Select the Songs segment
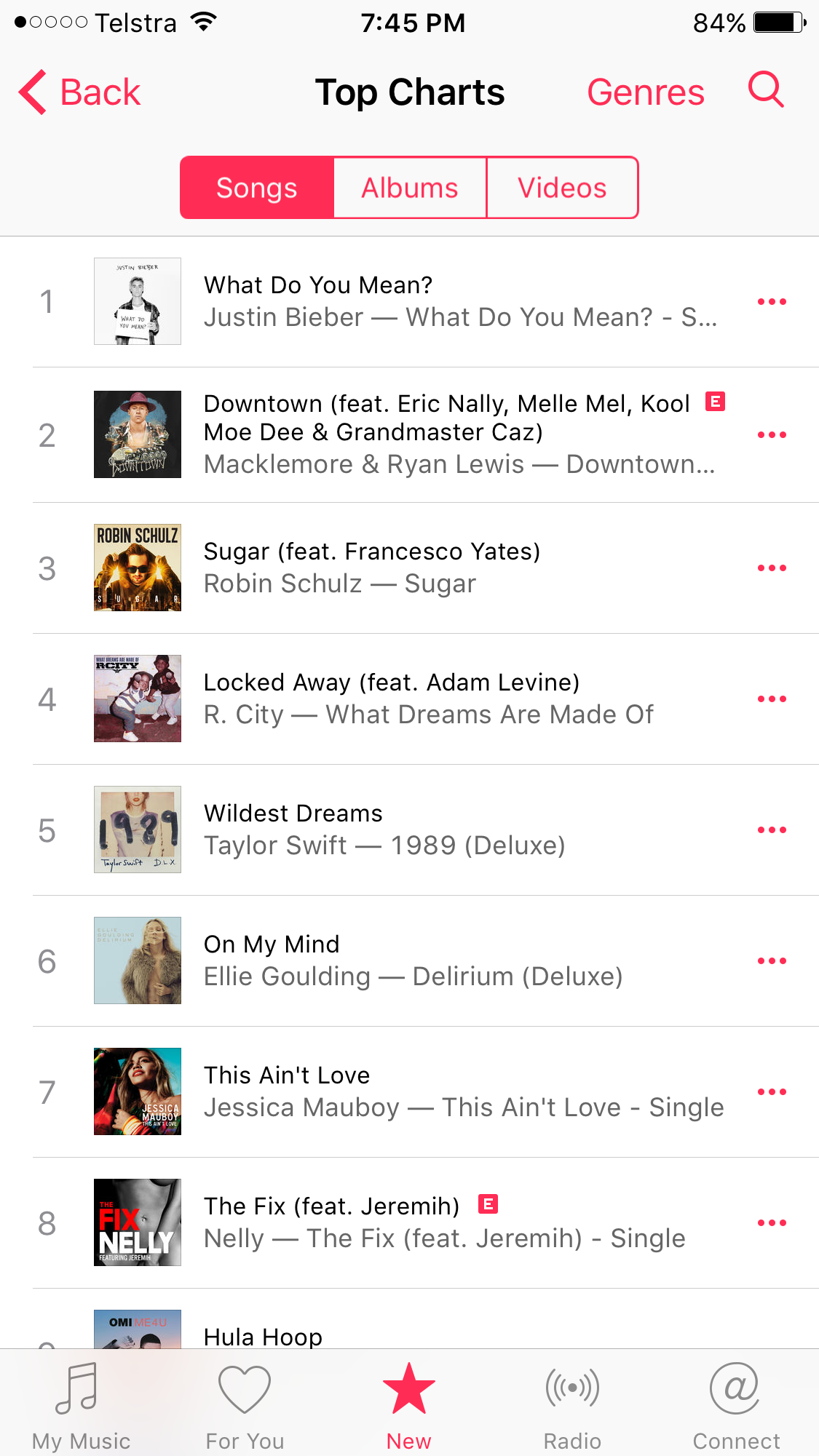The width and height of the screenshot is (819, 1456). (257, 188)
